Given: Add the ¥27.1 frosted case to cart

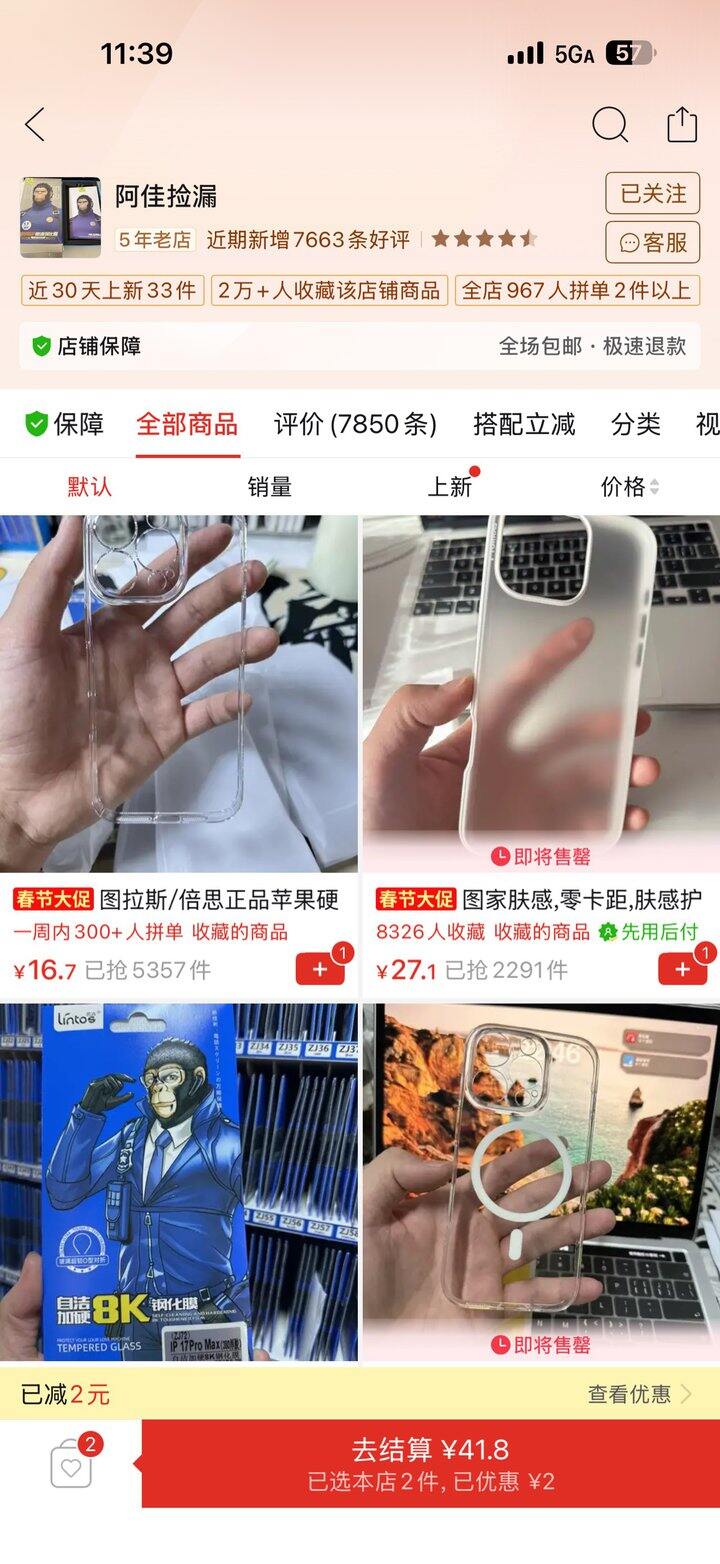Looking at the screenshot, I should click(682, 969).
